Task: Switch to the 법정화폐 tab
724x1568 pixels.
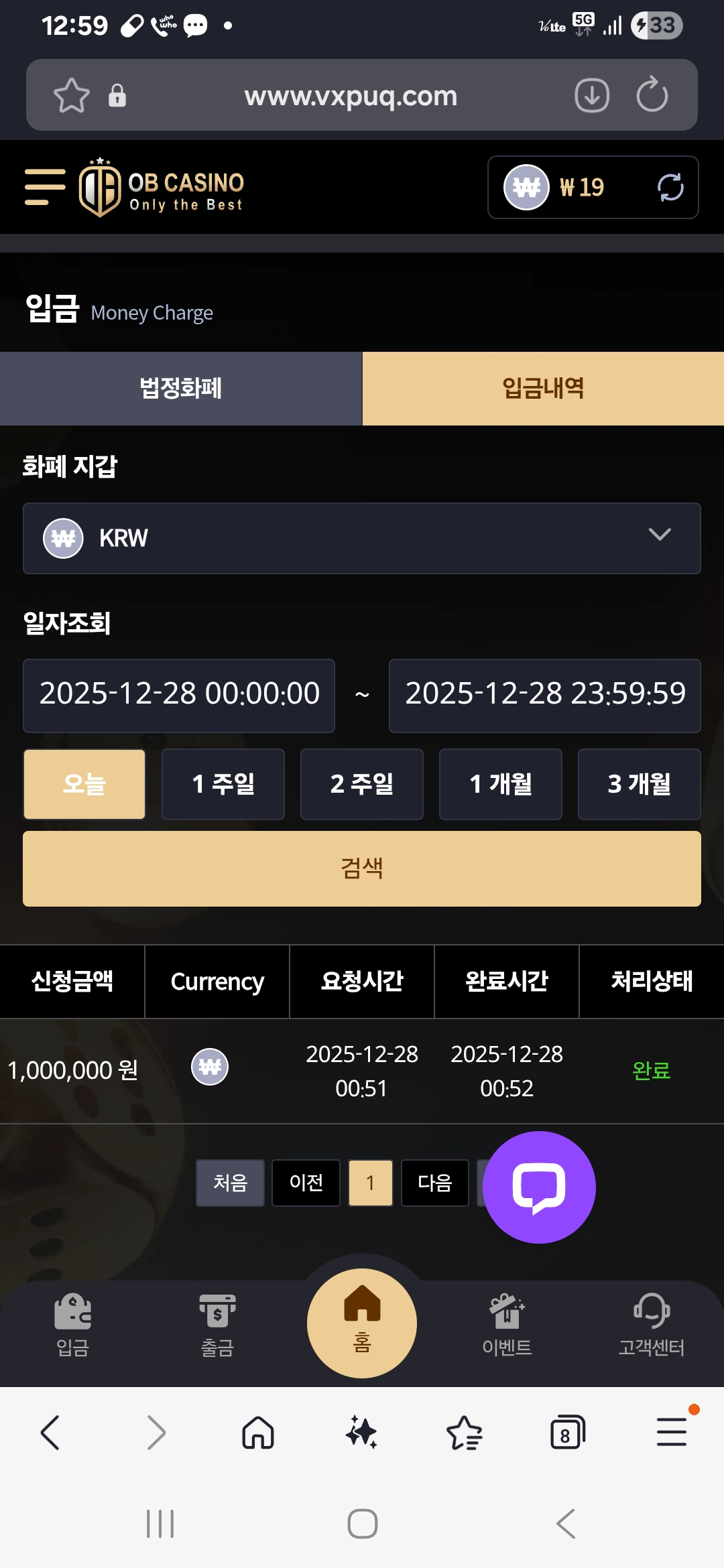Action: [180, 388]
